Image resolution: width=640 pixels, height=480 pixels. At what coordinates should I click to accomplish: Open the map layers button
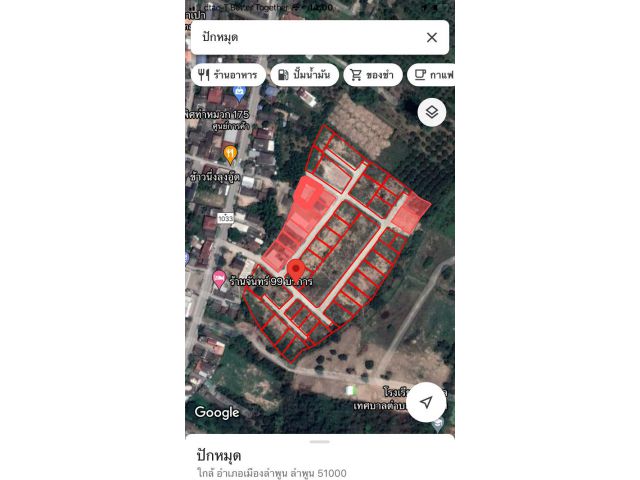(x=431, y=112)
